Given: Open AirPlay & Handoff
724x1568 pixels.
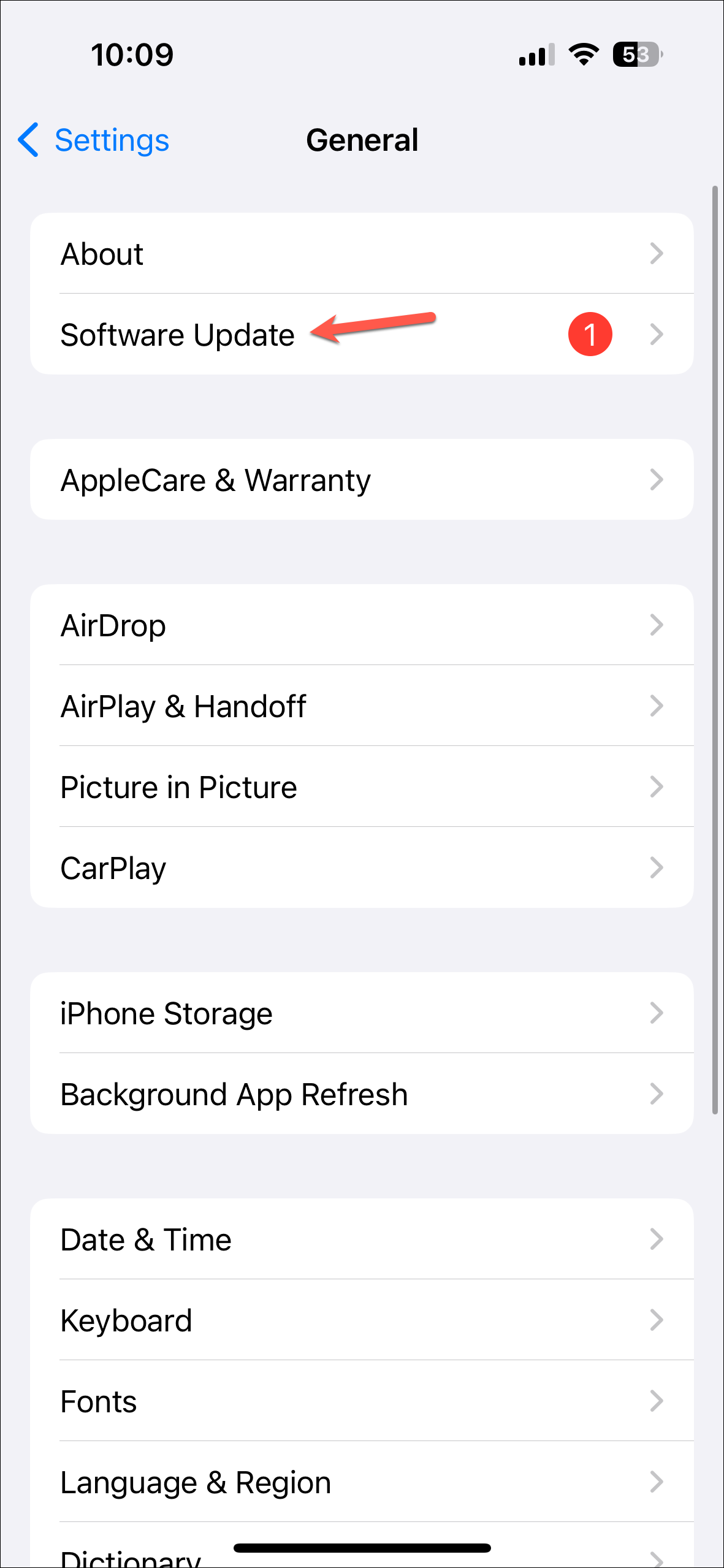Looking at the screenshot, I should [362, 706].
